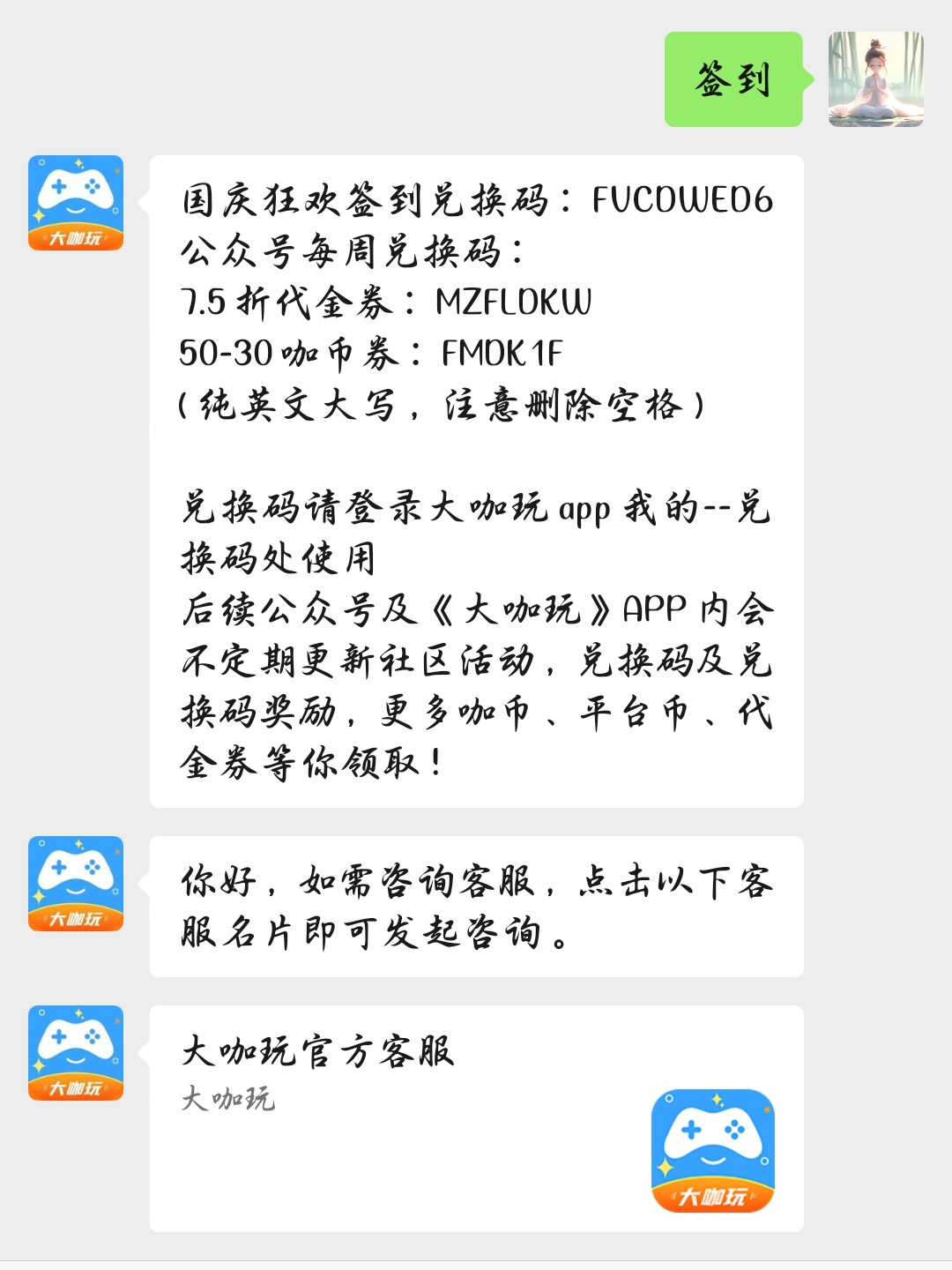This screenshot has width=952, height=1270.
Task: Tap 大咖玩 avatar beside the contact card
Action: click(76, 1053)
